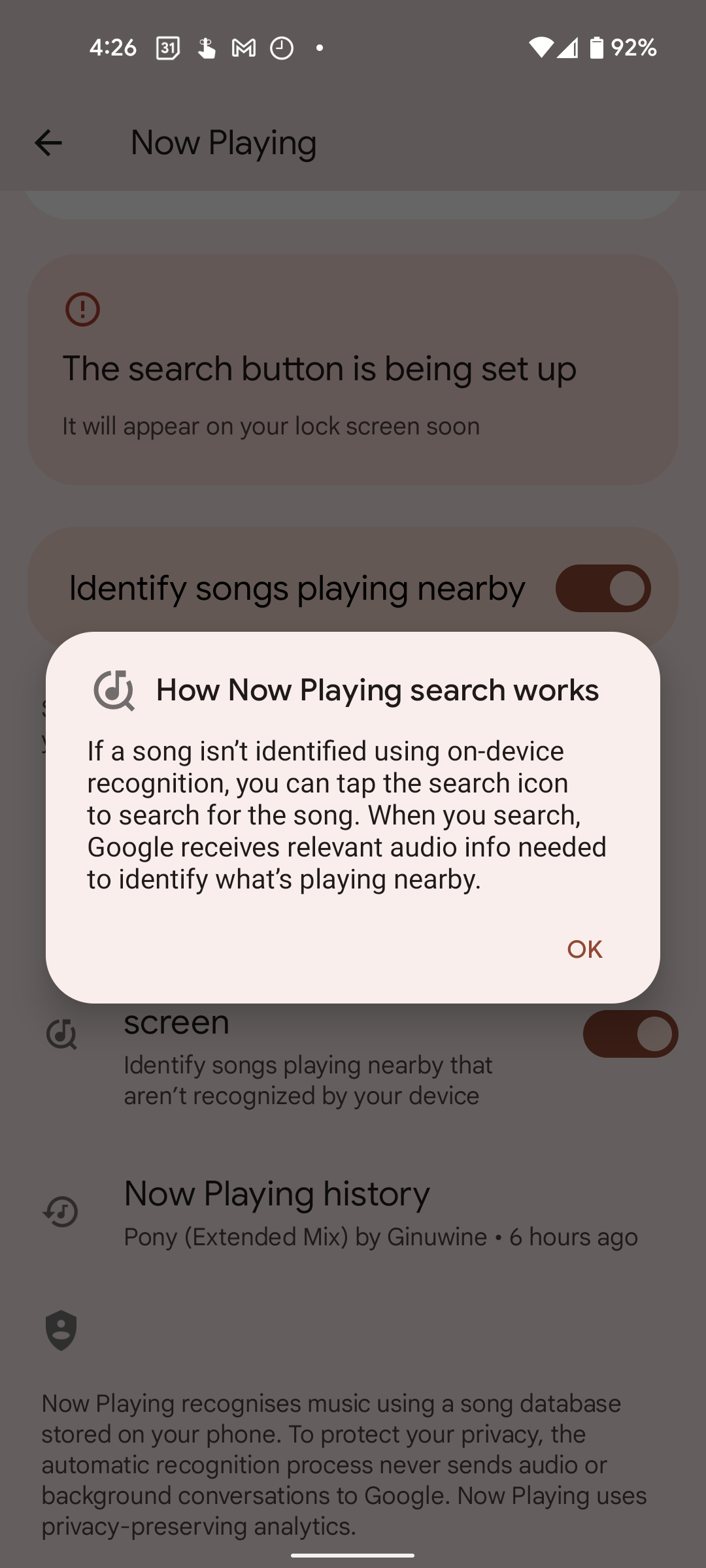Screen dimensions: 706x1568
Task: Toggle the lock screen search button switch
Action: coord(630,1034)
